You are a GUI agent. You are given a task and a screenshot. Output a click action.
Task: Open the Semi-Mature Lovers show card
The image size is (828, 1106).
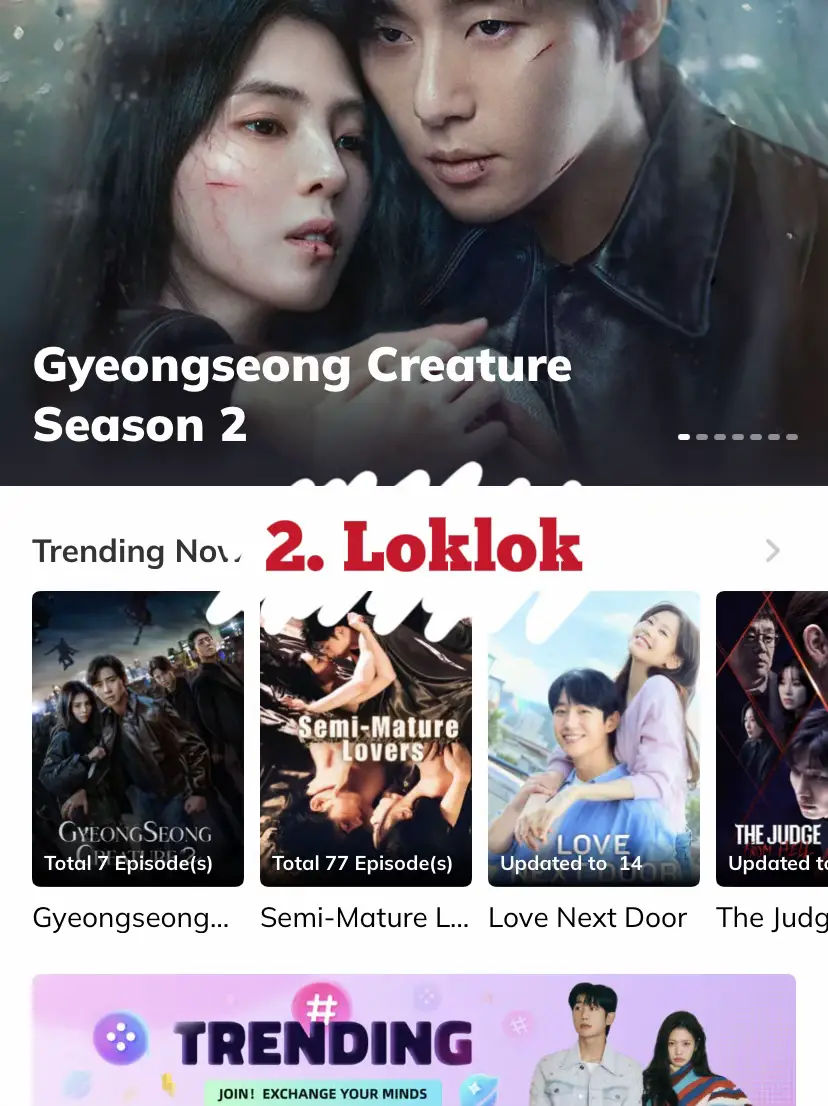(366, 738)
